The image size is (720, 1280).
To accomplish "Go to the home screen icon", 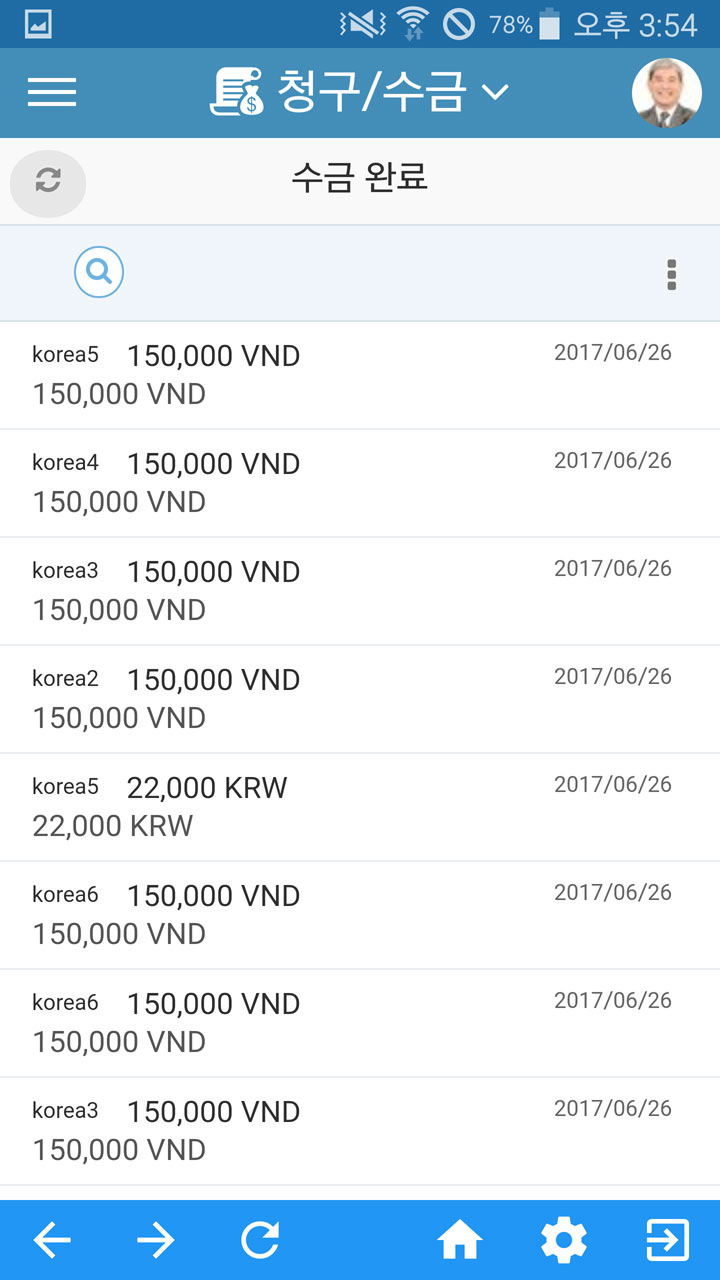I will [460, 1241].
